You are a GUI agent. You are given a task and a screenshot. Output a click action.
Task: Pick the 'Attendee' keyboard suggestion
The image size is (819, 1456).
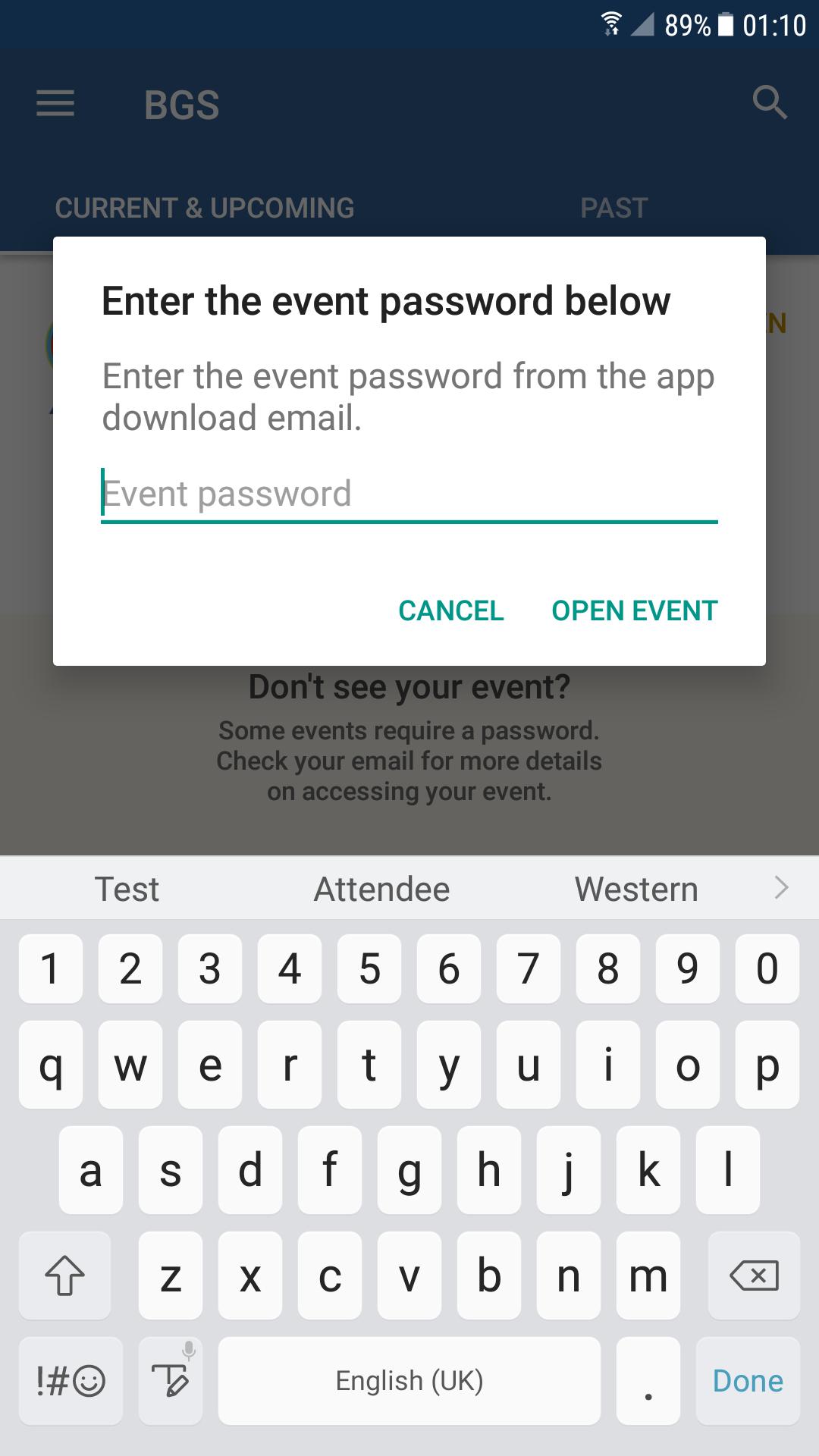pyautogui.click(x=381, y=889)
